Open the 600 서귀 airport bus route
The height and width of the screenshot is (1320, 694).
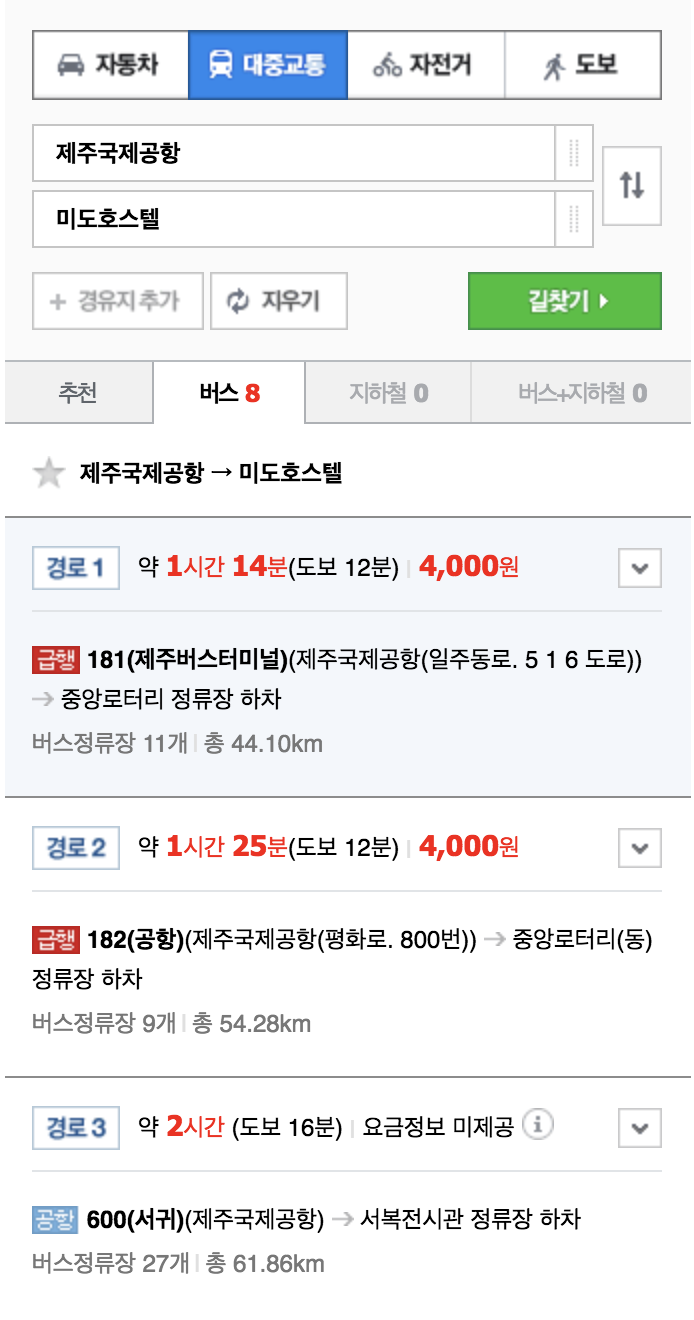coord(135,1220)
